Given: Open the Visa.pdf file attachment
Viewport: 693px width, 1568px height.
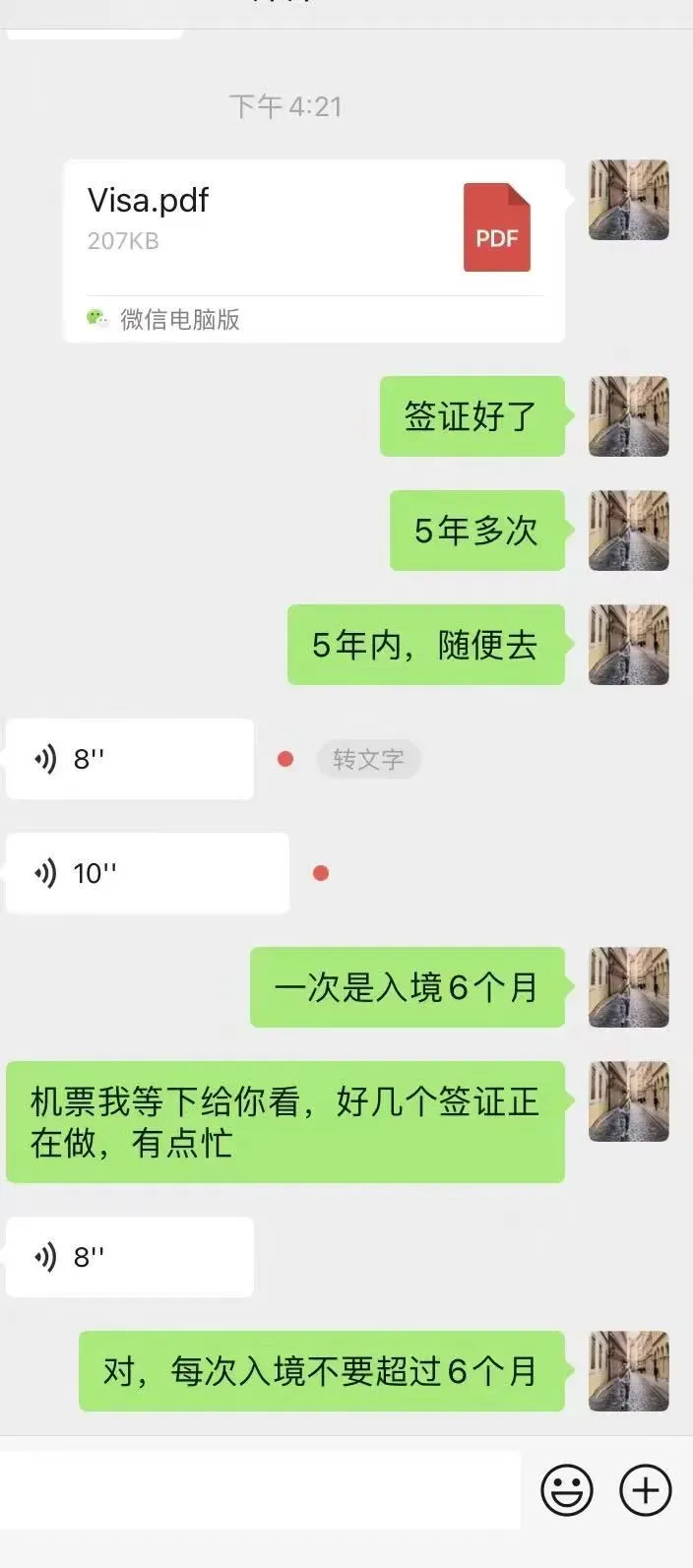Looking at the screenshot, I should click(314, 251).
